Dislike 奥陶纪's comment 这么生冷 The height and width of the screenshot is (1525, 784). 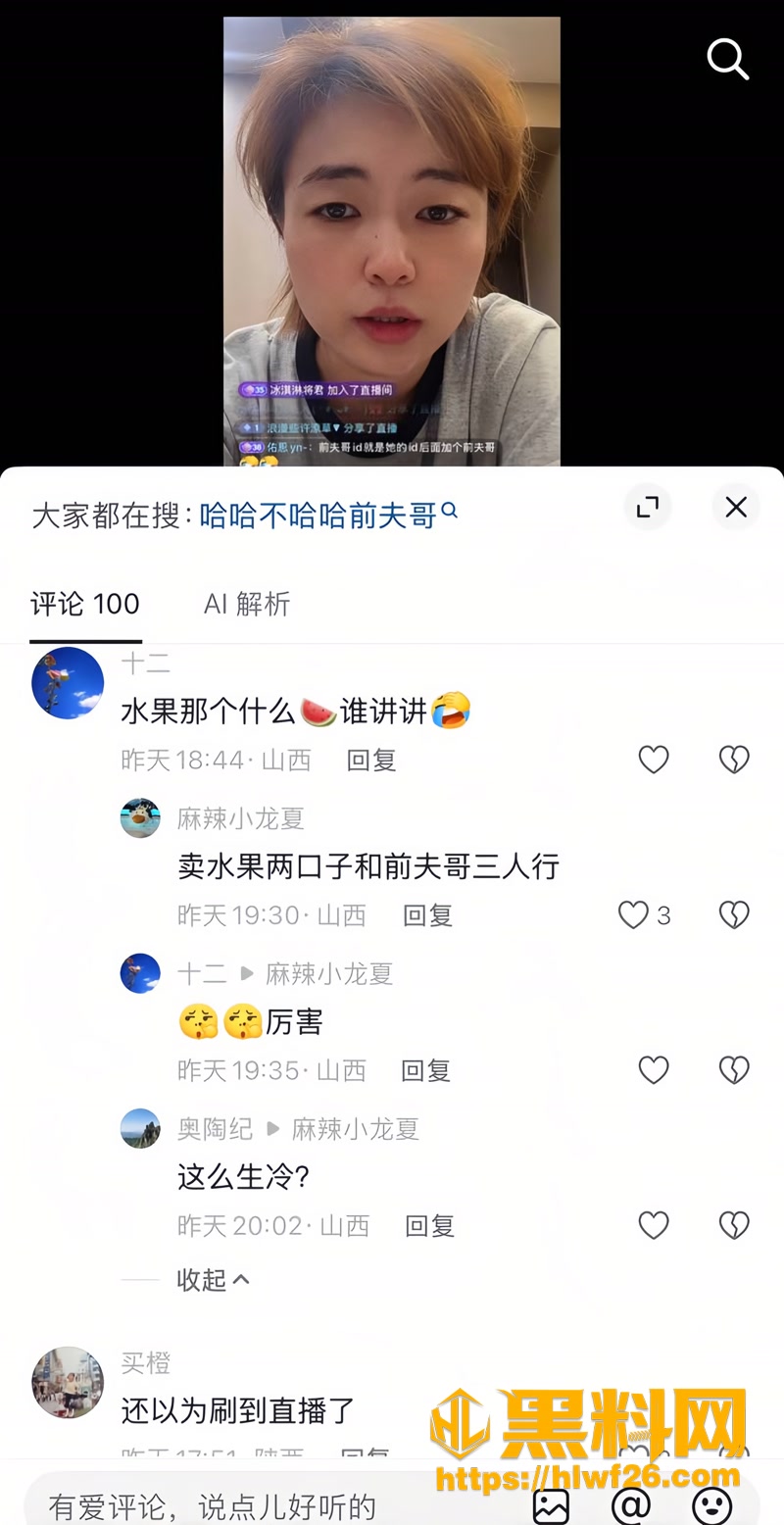[734, 1225]
